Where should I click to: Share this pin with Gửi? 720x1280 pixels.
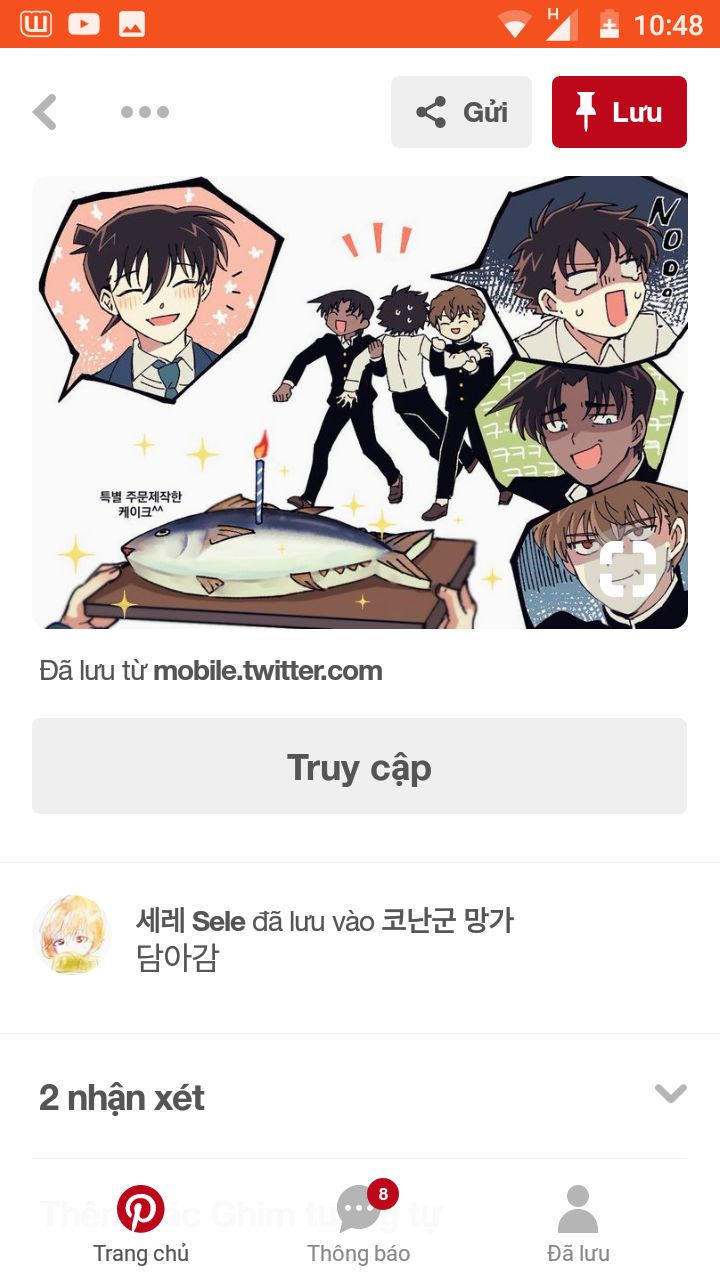point(461,112)
